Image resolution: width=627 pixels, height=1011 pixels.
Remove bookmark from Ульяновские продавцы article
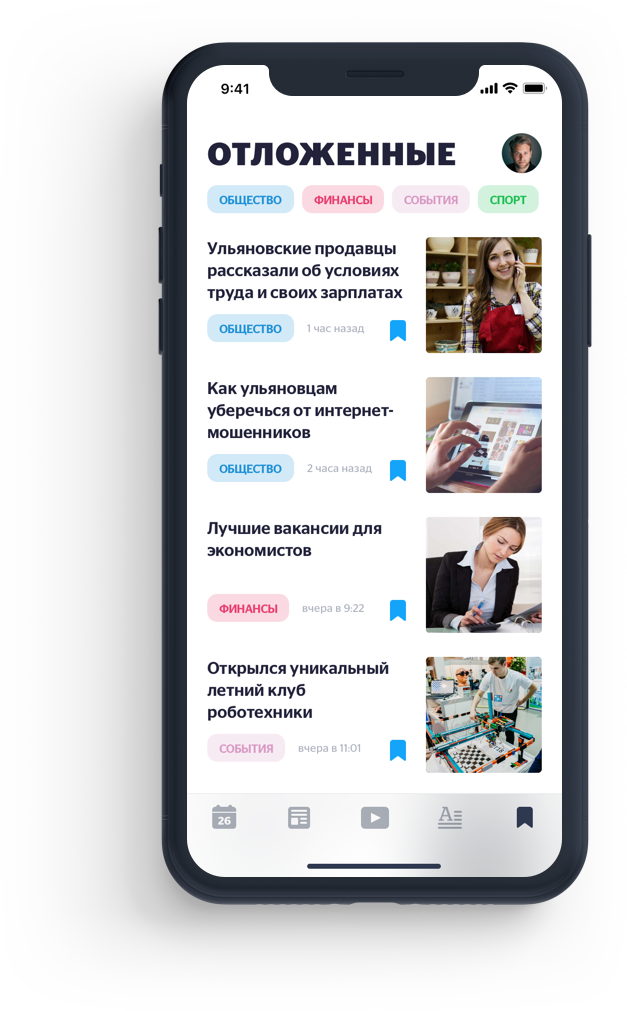pyautogui.click(x=398, y=330)
